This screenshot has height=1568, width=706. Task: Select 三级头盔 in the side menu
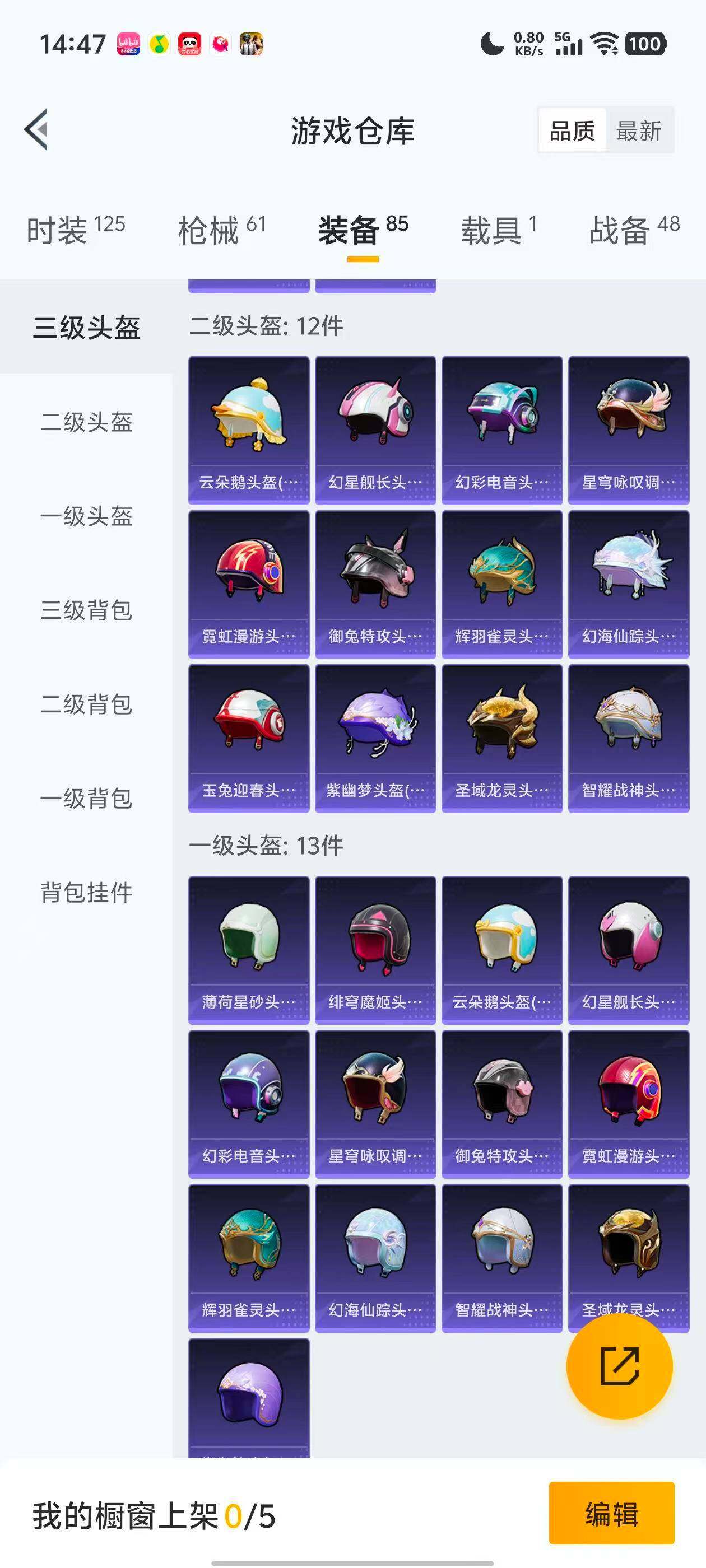(x=86, y=328)
